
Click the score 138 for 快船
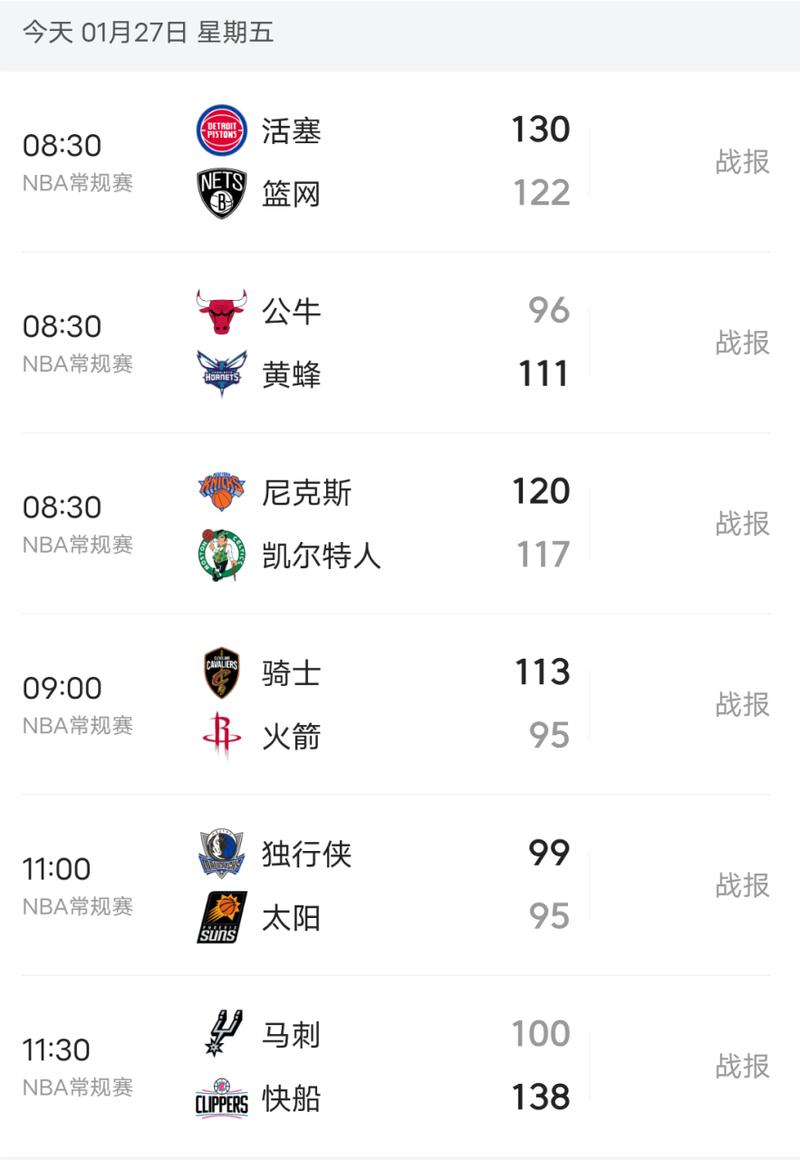(x=541, y=1099)
